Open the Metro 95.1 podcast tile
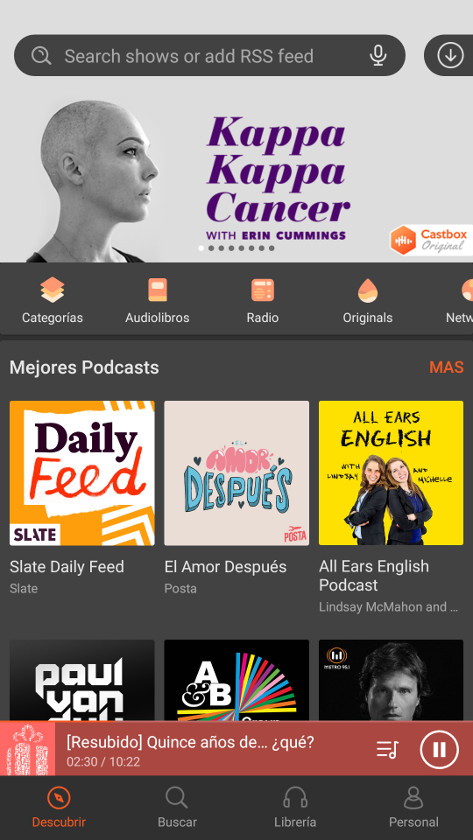 click(x=391, y=680)
